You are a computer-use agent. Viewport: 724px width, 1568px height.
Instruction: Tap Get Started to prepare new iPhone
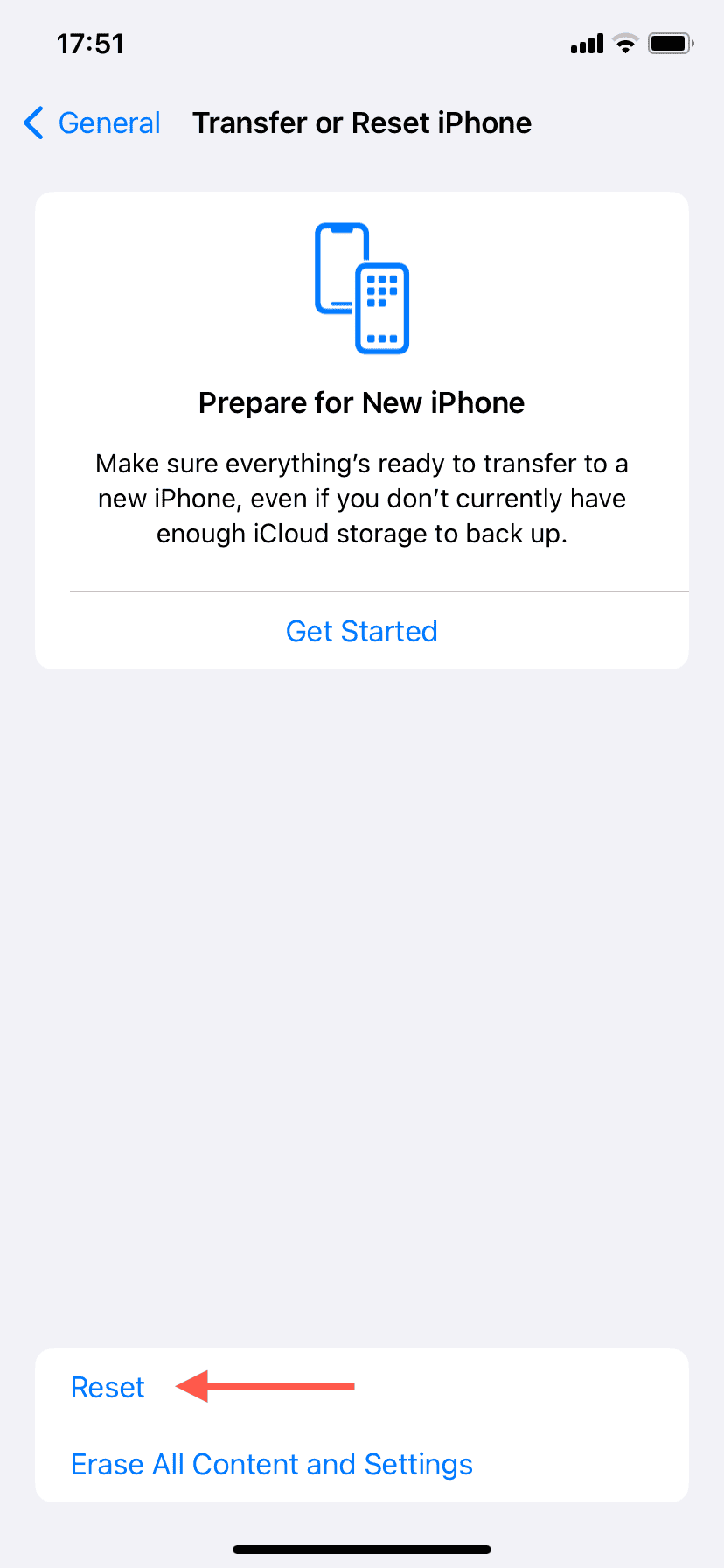pyautogui.click(x=361, y=631)
